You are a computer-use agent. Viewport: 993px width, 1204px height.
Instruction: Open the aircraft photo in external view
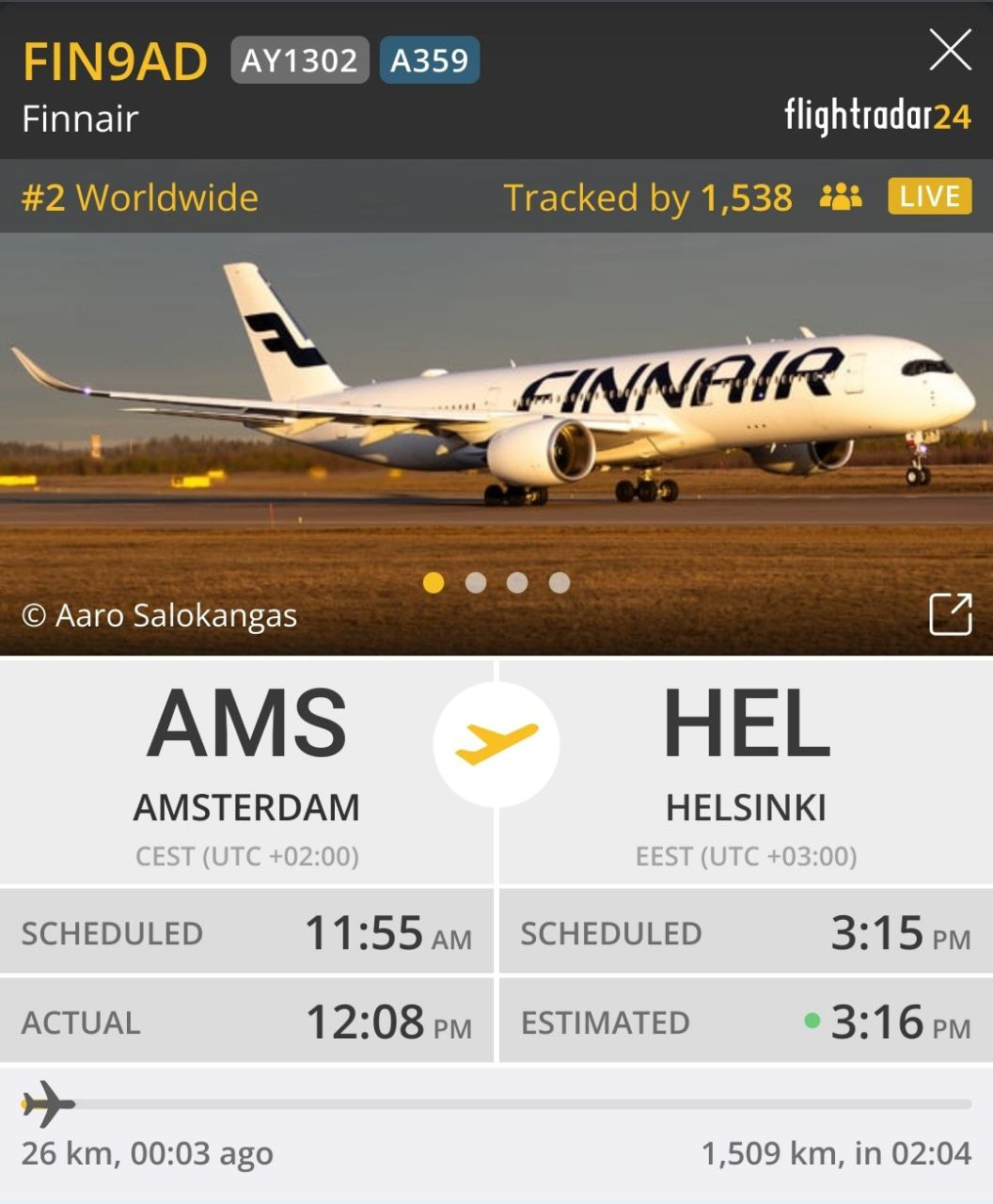click(x=950, y=615)
